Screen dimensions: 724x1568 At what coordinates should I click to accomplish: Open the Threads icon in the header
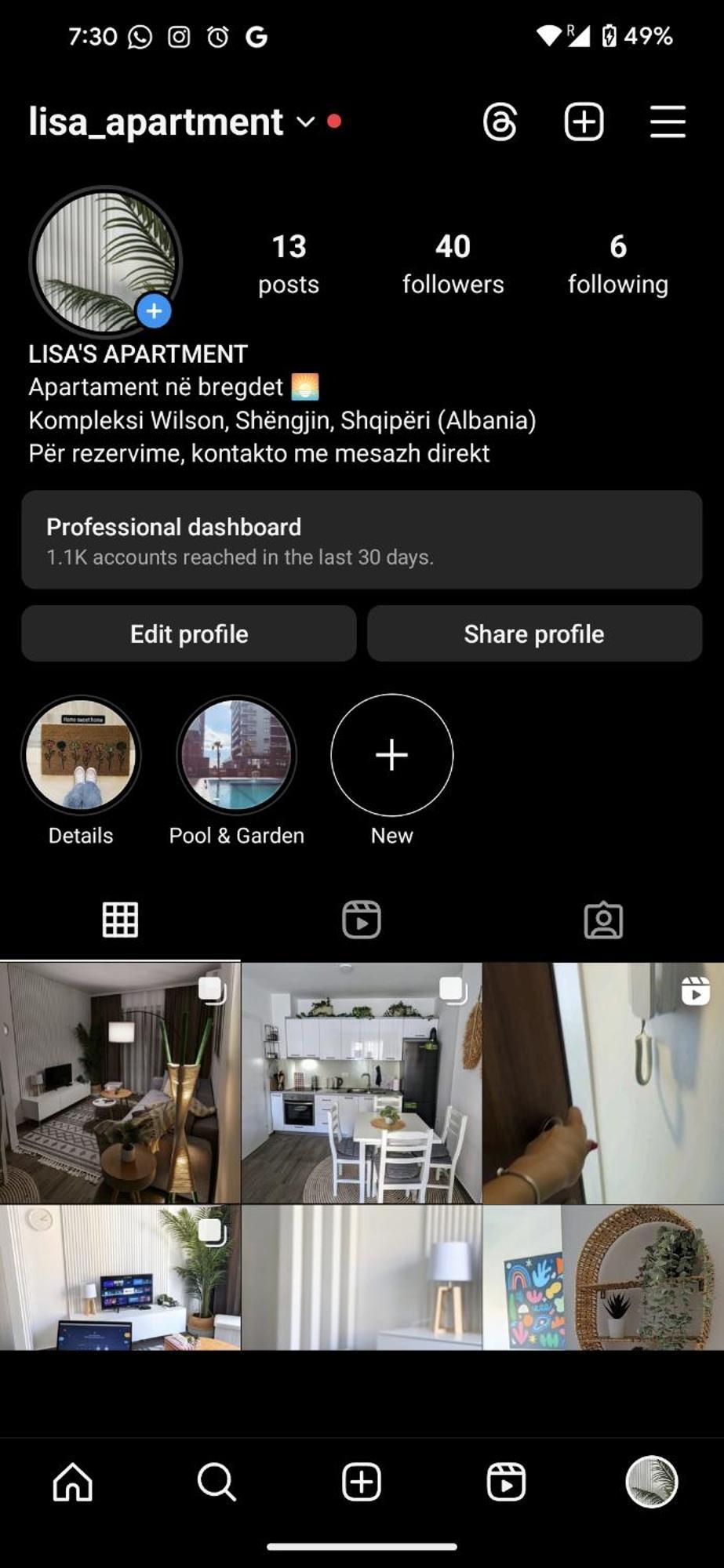pos(500,122)
